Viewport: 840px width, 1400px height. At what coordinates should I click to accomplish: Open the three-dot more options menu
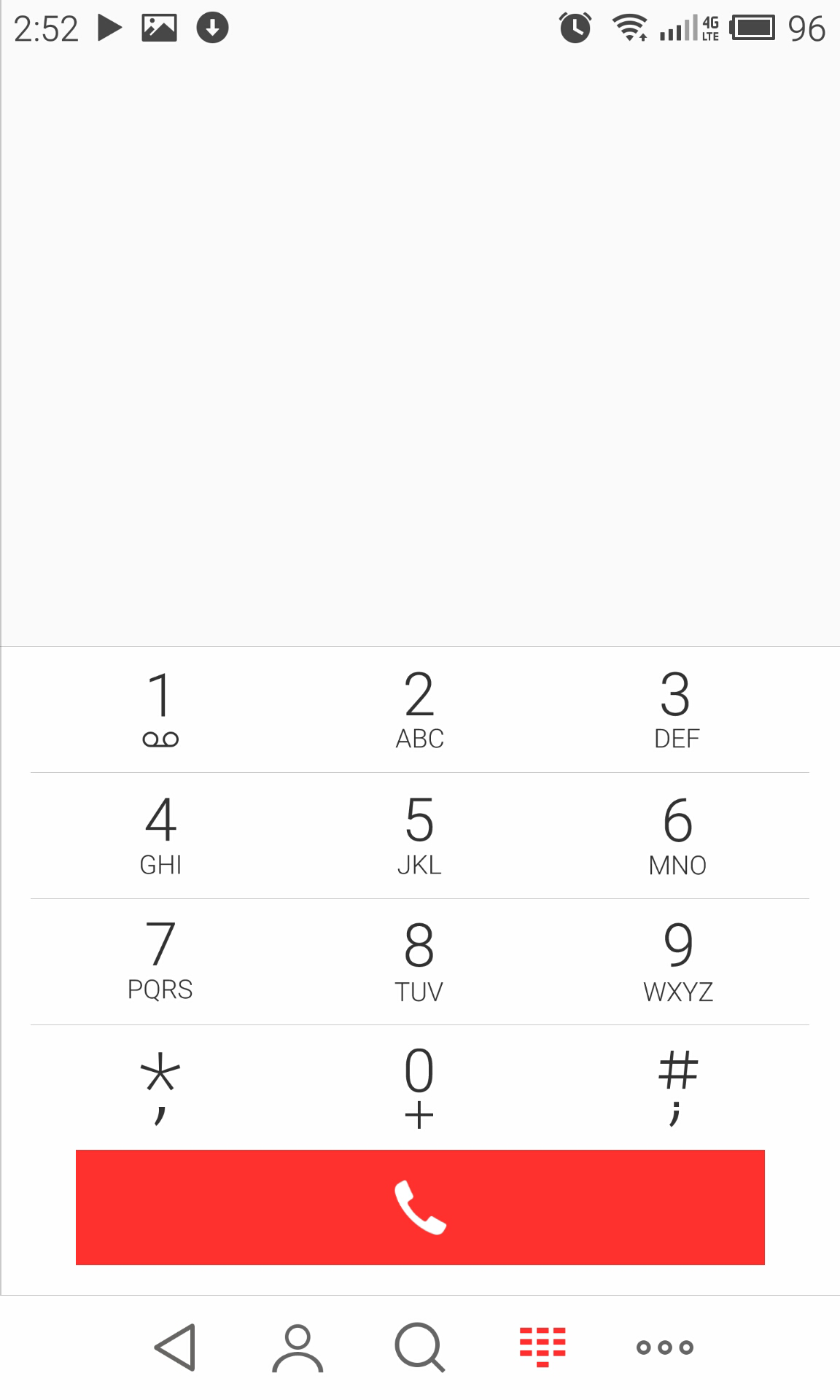coord(664,1347)
